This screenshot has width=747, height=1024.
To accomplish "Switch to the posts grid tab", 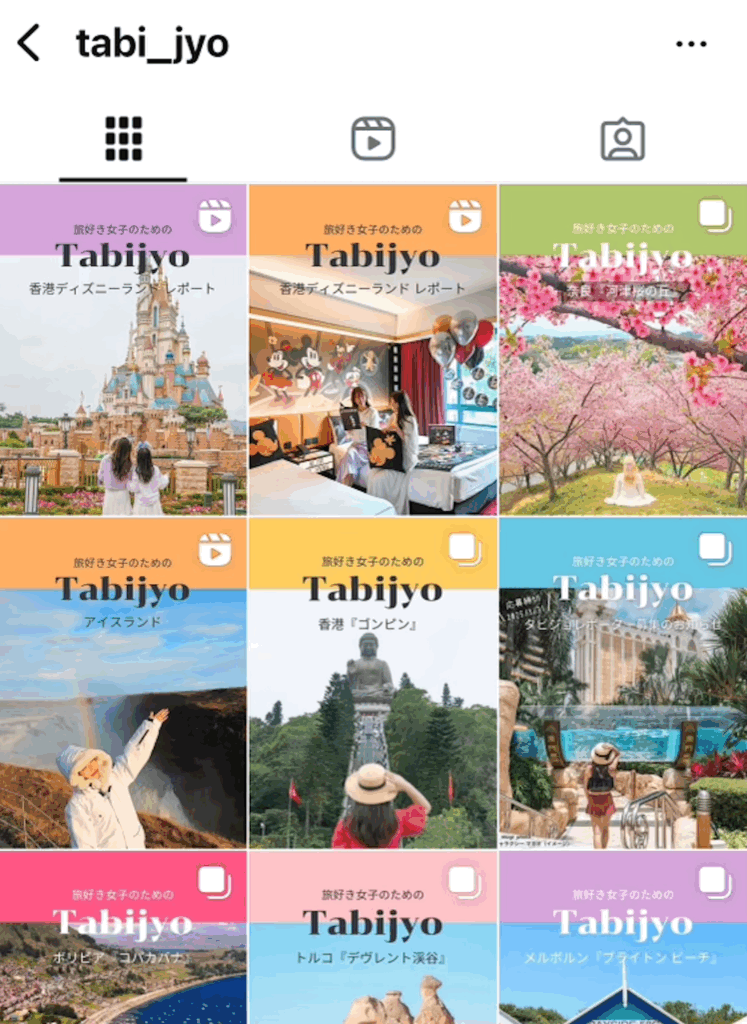I will click(123, 139).
